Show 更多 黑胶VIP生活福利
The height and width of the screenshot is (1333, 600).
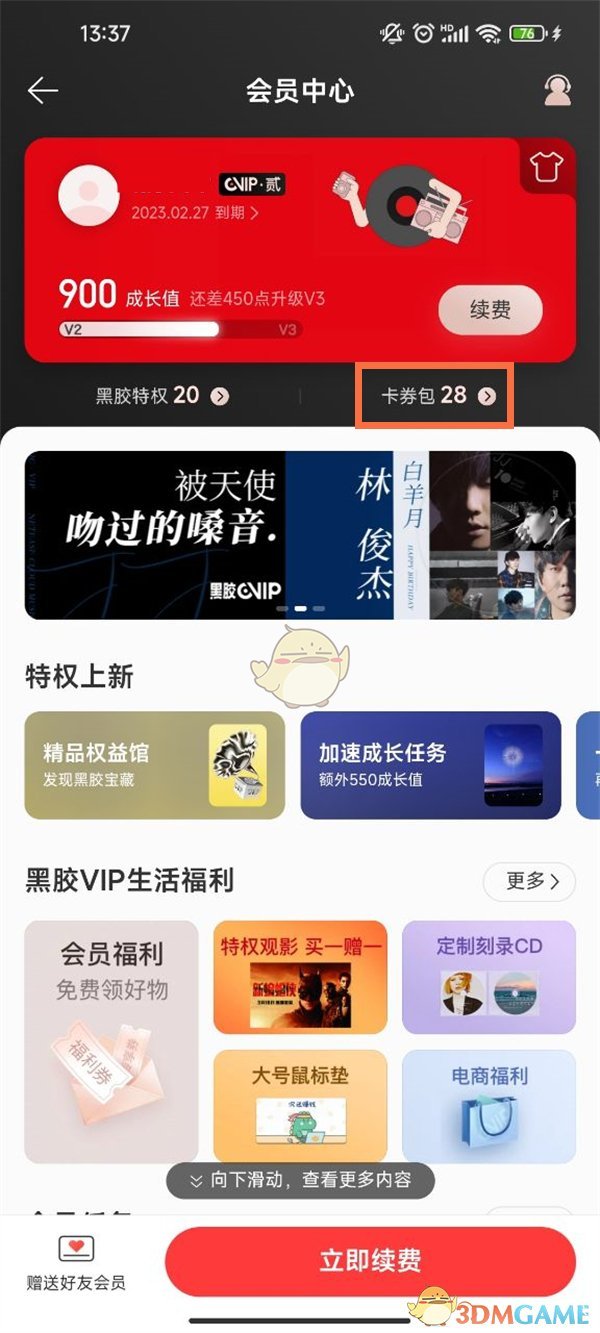click(529, 881)
